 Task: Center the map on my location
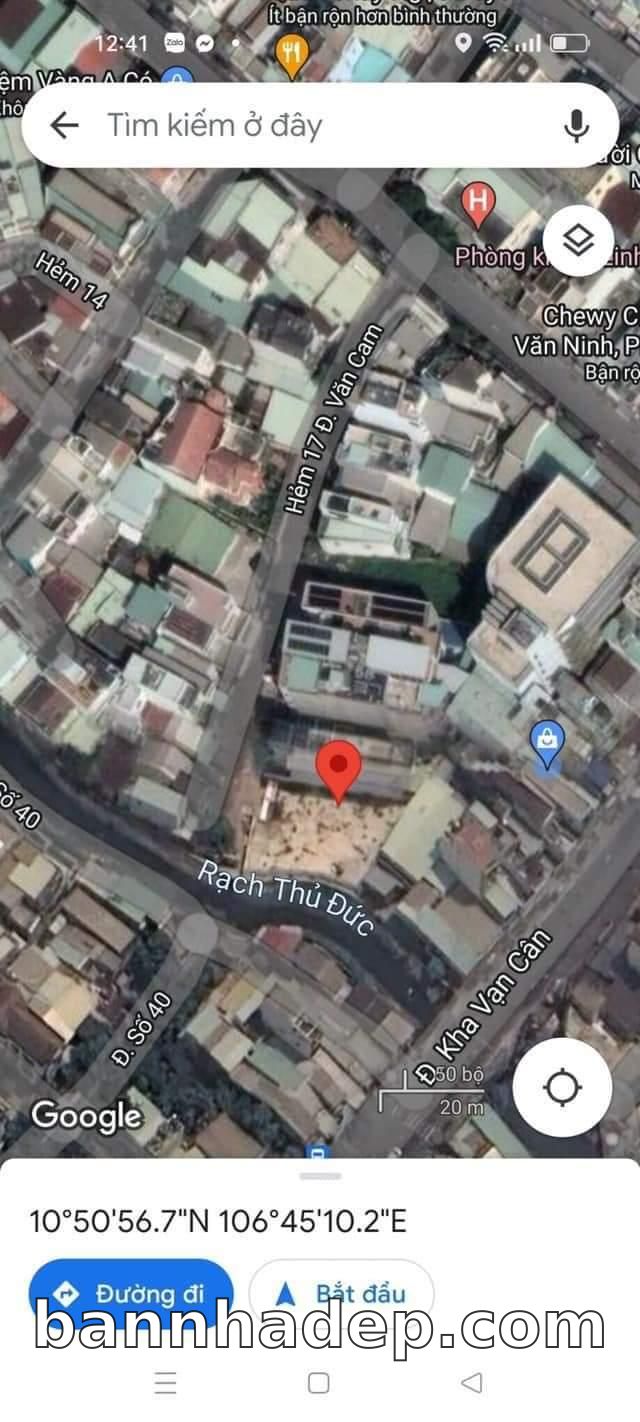(562, 1087)
